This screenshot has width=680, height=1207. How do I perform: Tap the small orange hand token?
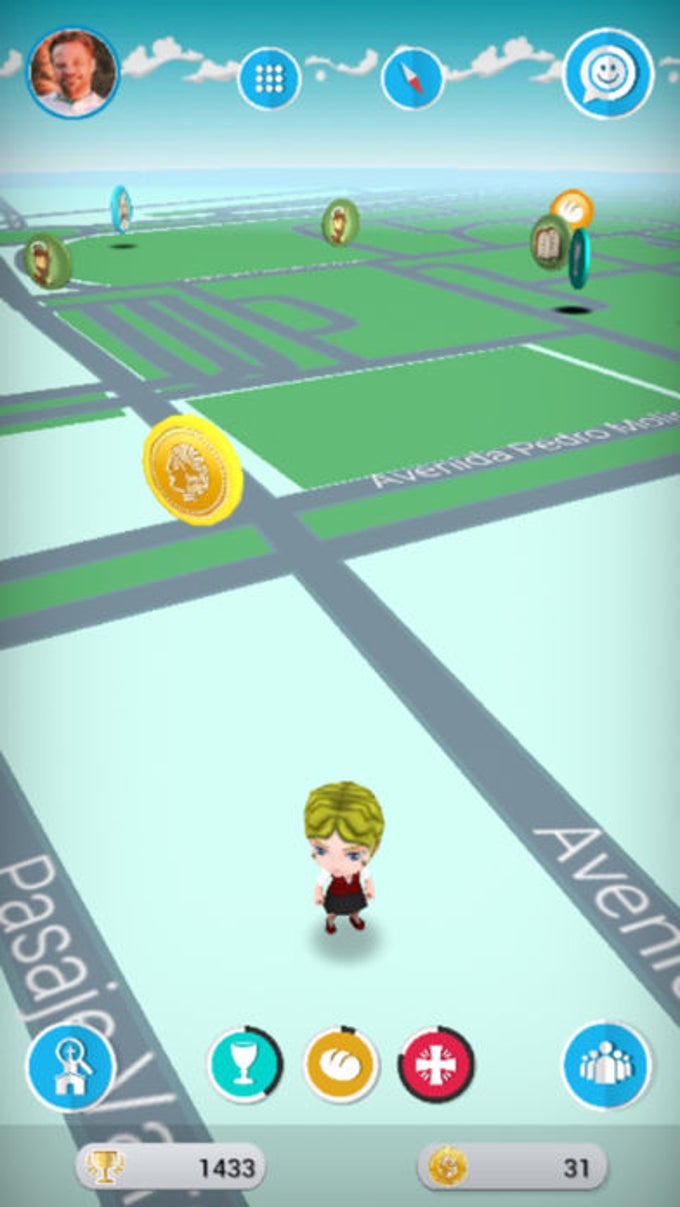[x=573, y=209]
